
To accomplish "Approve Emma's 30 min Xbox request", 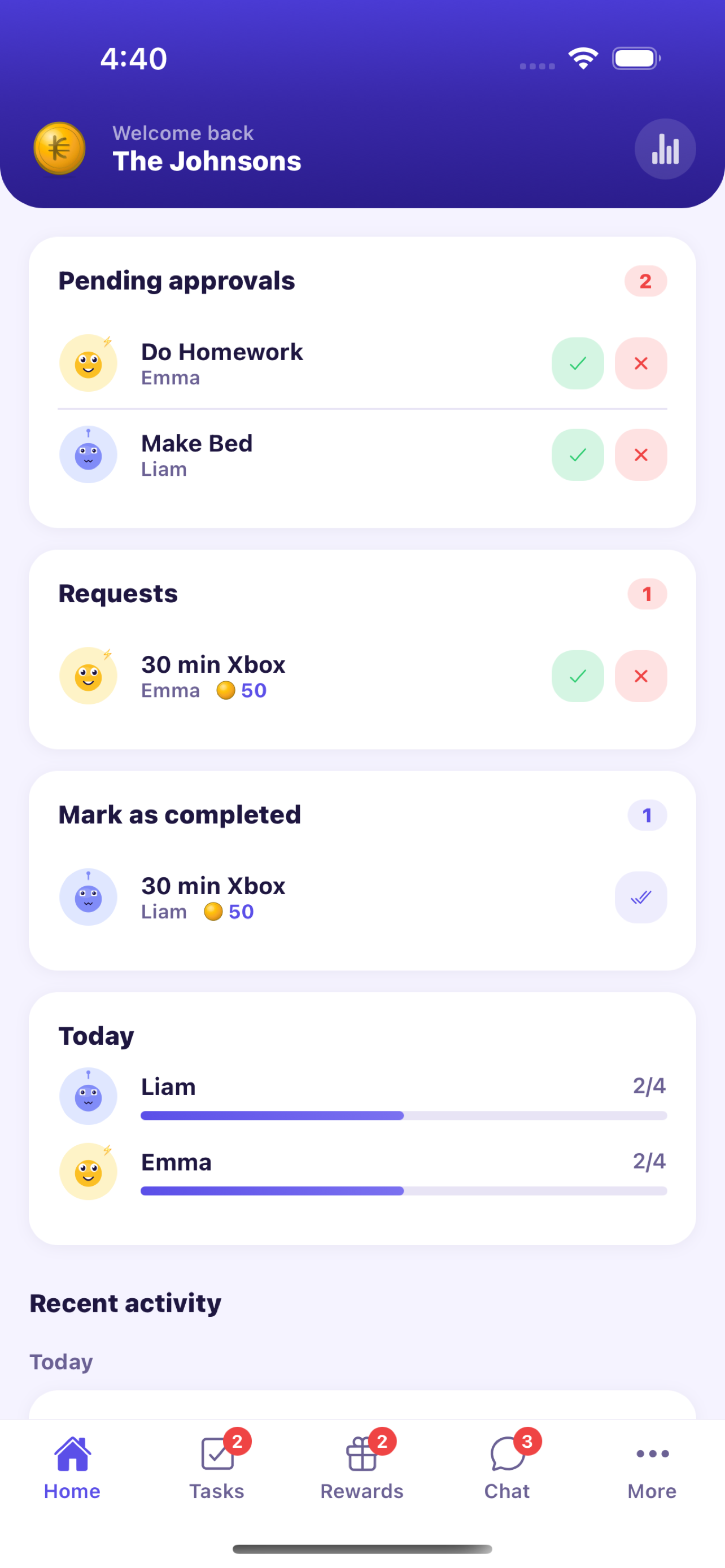I will (x=577, y=676).
